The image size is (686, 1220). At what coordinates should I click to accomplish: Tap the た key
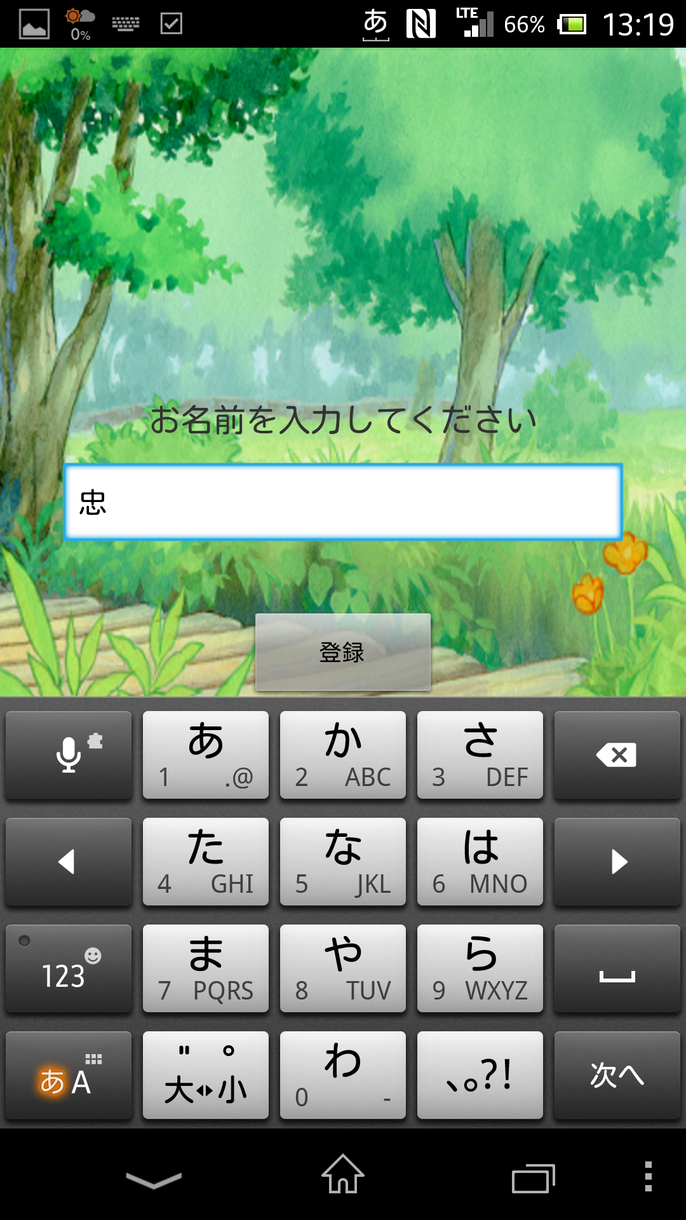[206, 862]
